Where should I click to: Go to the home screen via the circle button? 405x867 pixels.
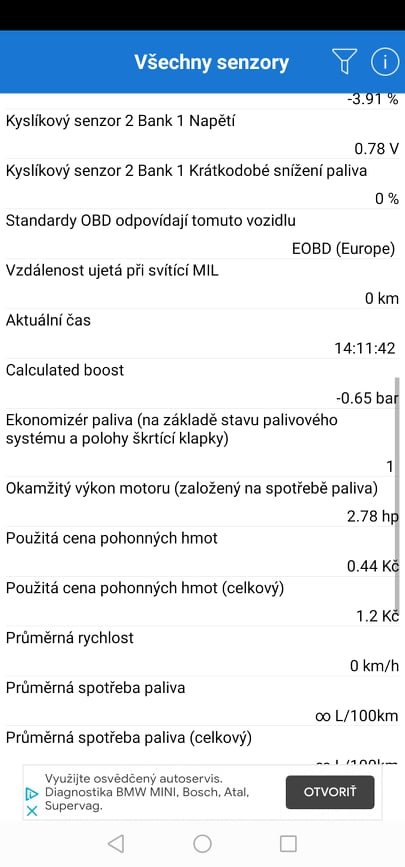[202, 843]
